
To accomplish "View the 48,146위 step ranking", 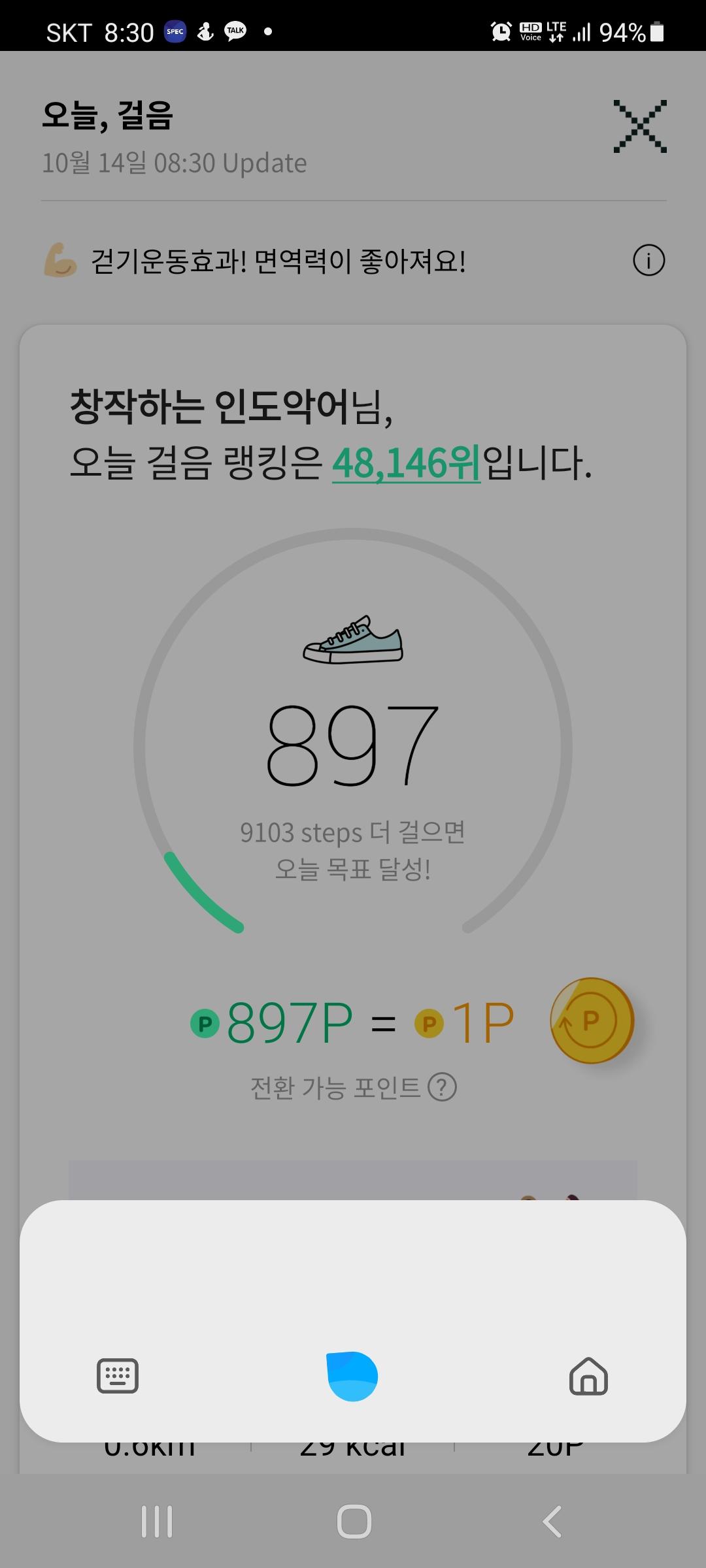I will (406, 463).
